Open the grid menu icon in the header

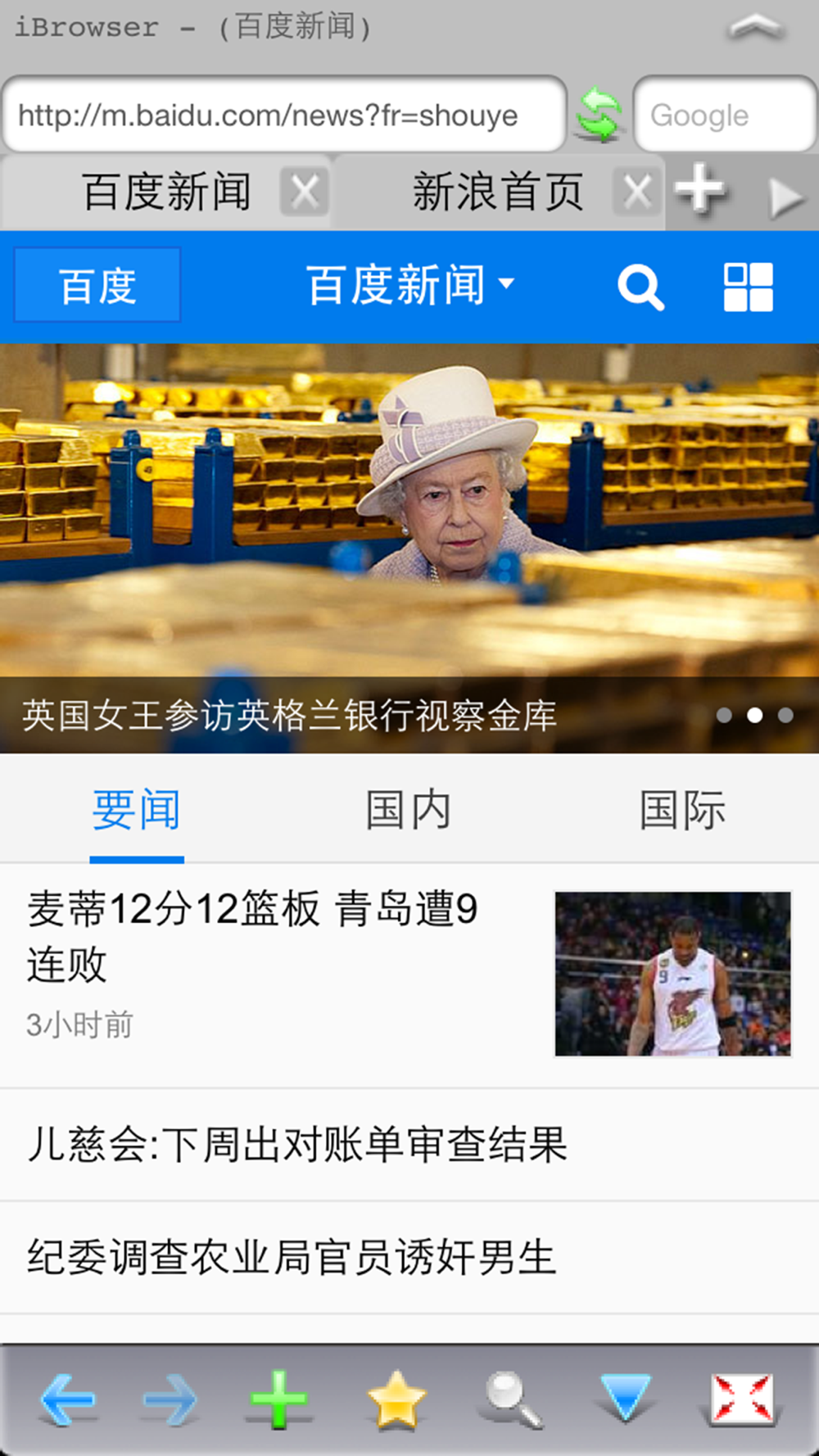(748, 287)
